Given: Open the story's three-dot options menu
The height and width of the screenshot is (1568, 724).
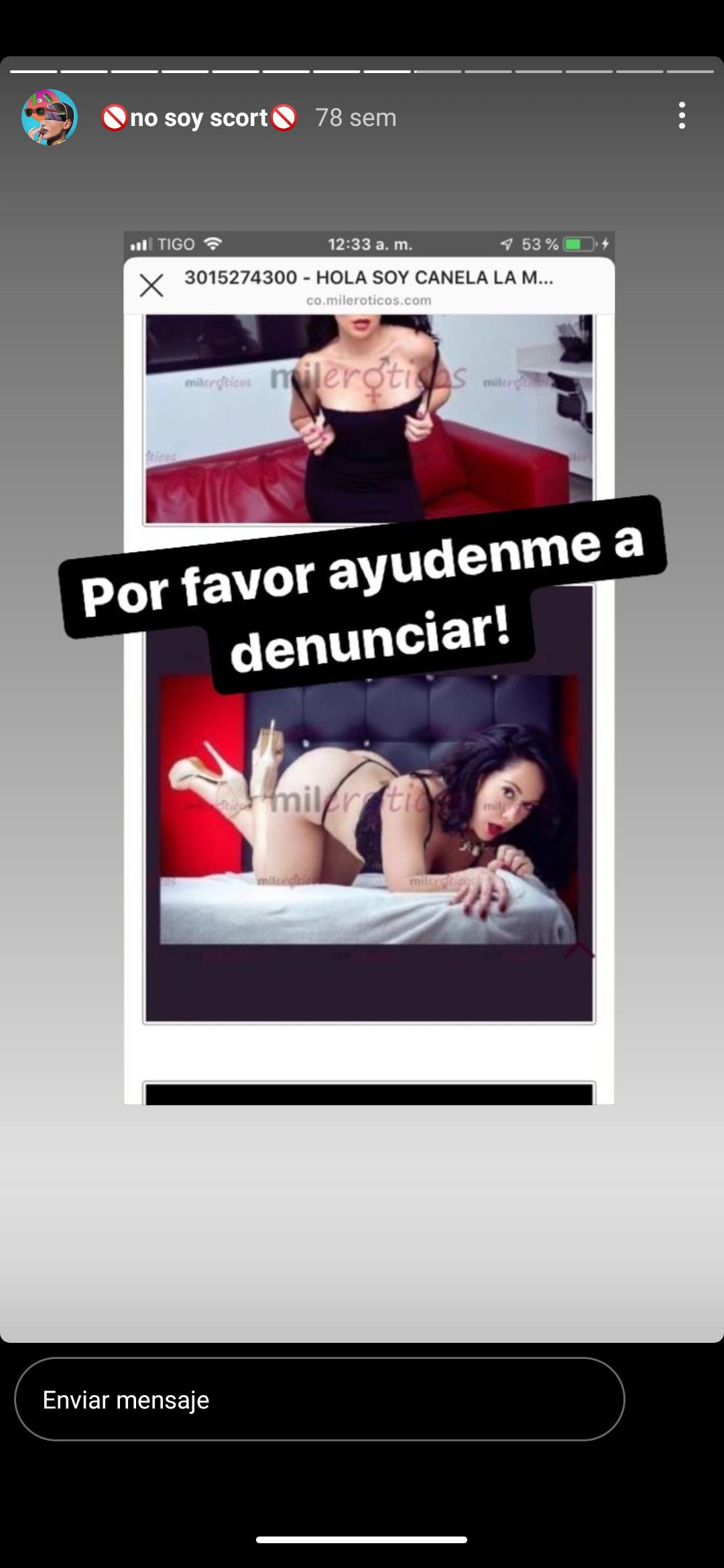Looking at the screenshot, I should point(682,116).
